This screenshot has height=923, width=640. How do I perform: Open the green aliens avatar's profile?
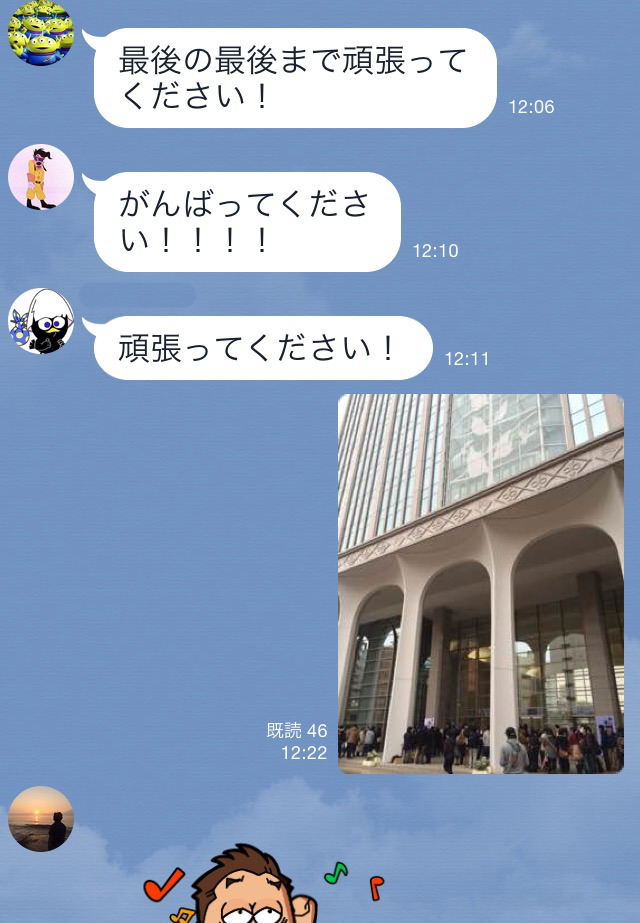coord(41,33)
